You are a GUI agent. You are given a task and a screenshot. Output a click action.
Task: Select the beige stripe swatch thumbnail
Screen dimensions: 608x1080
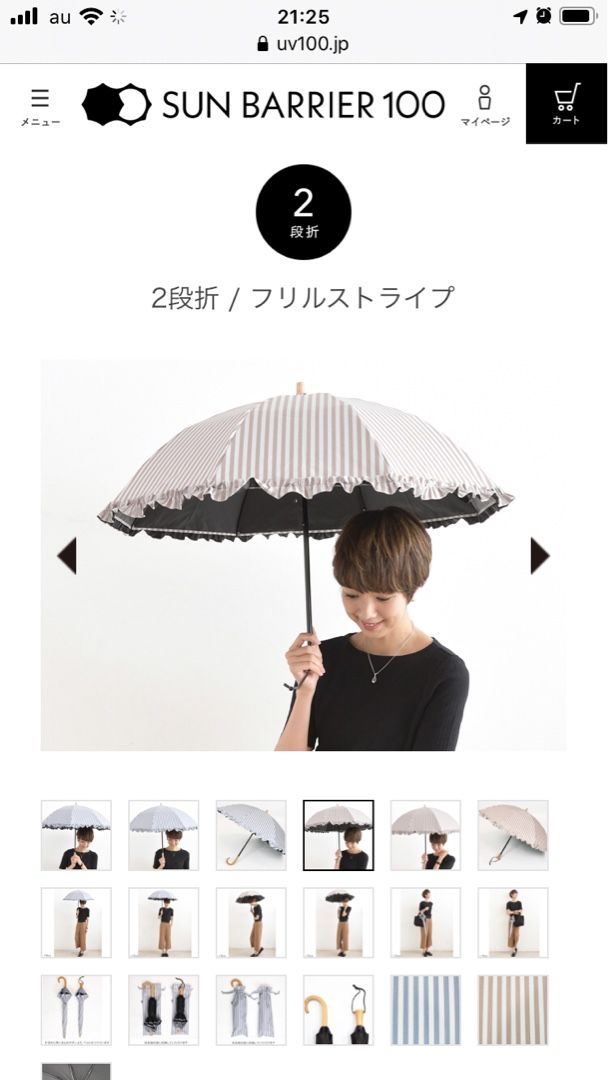coord(513,1010)
